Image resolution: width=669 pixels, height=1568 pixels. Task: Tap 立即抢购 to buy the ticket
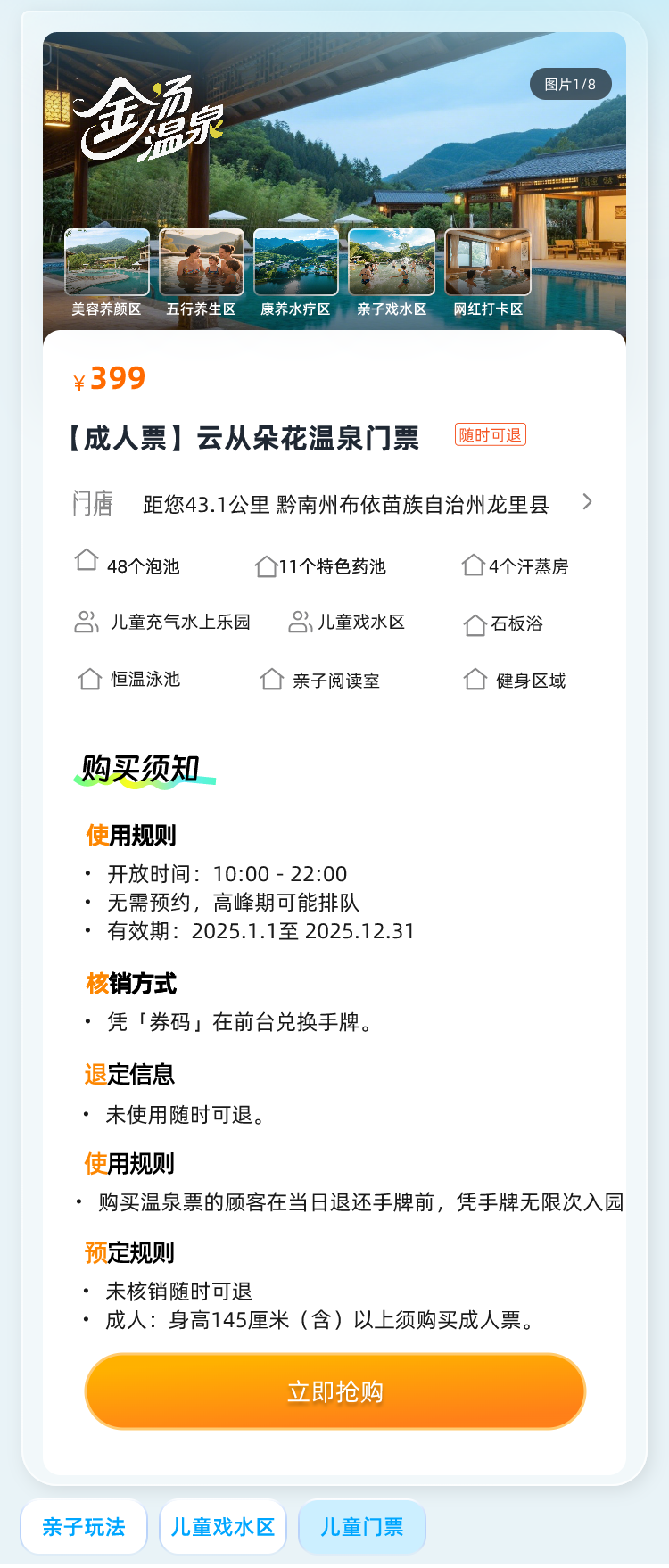coord(334,1391)
